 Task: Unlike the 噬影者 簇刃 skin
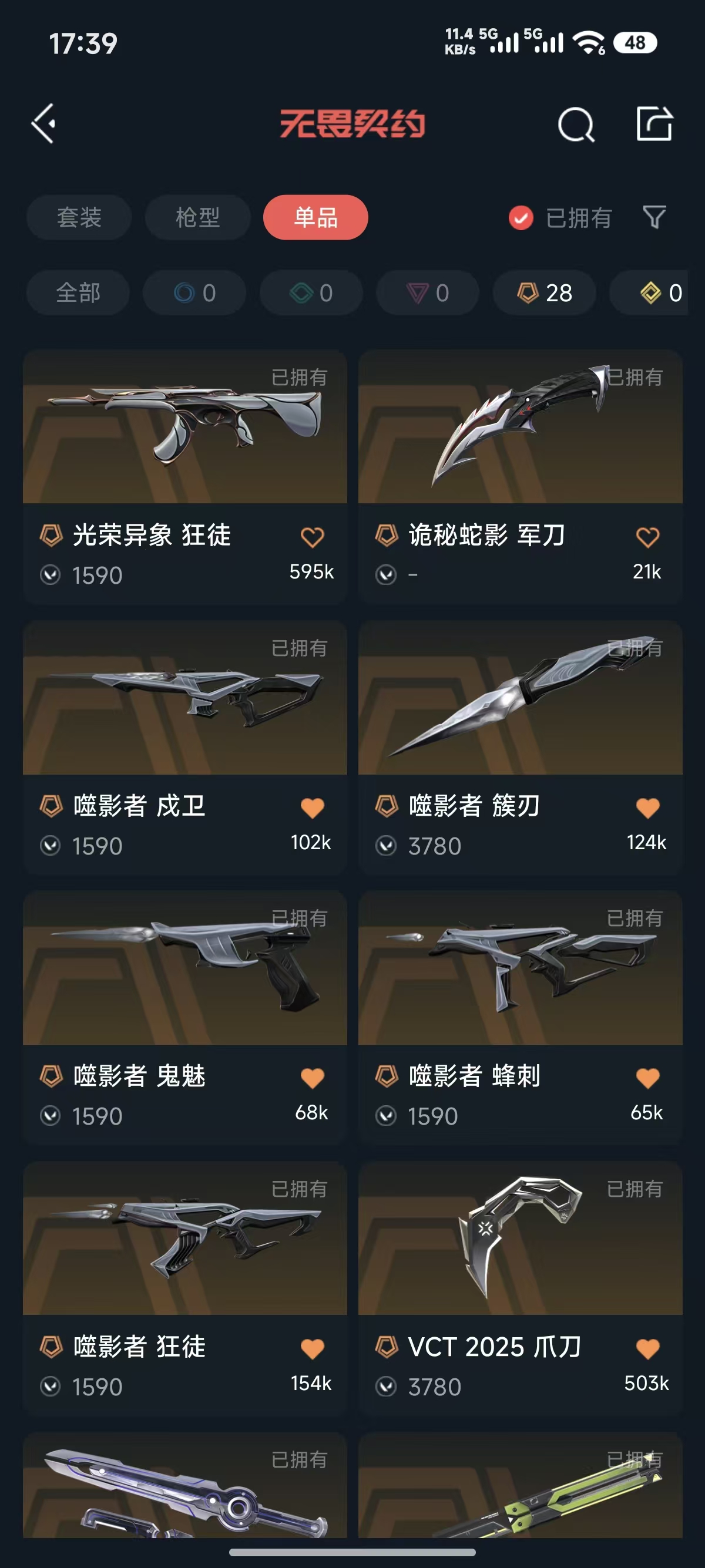coord(647,807)
